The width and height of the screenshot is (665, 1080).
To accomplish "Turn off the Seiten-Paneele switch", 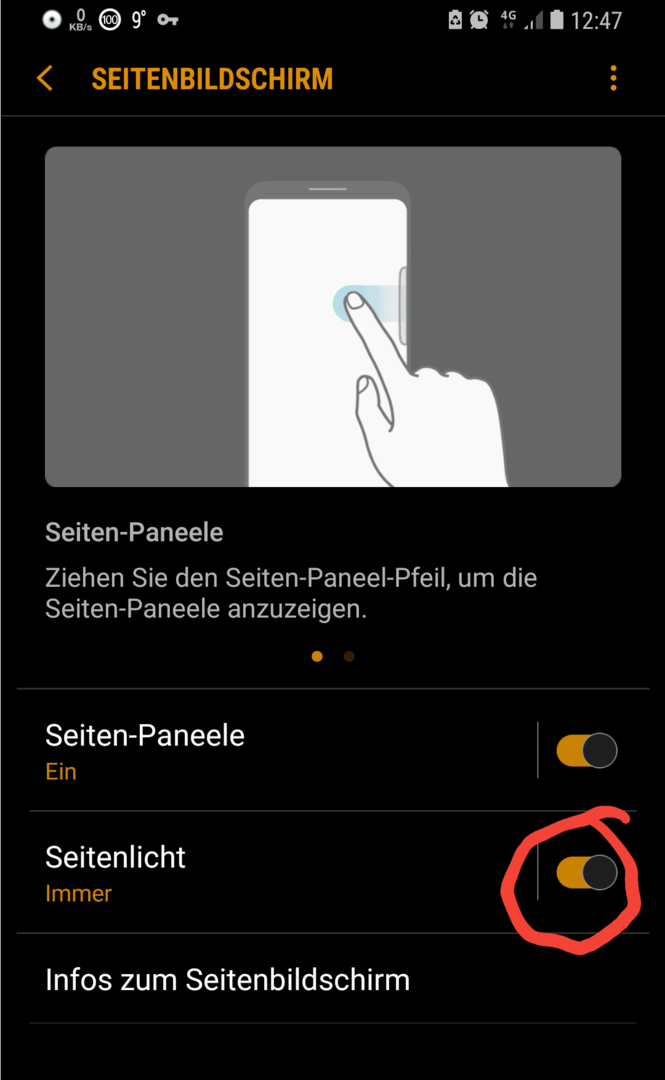I will (x=587, y=751).
